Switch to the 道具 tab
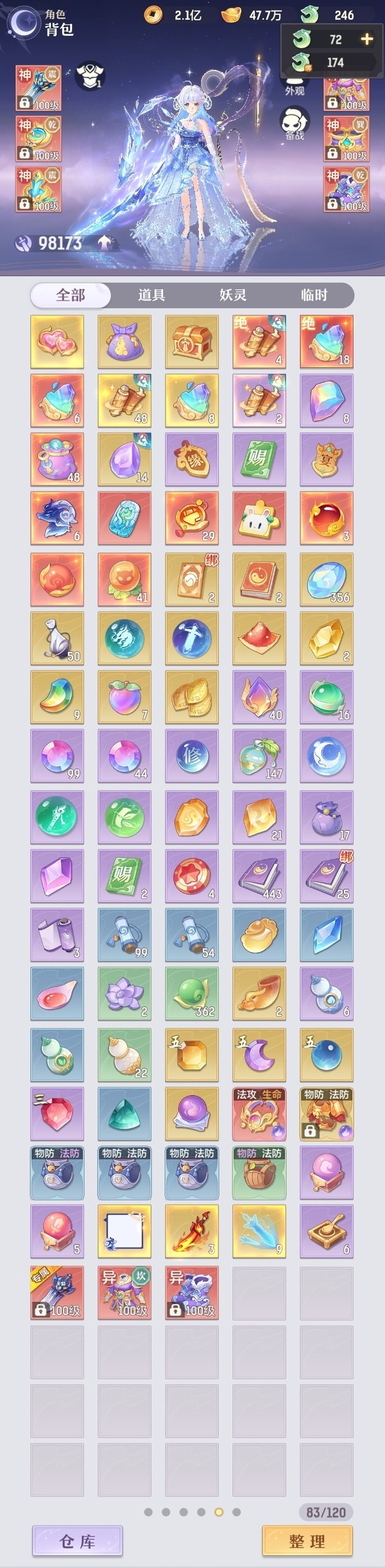 point(151,295)
